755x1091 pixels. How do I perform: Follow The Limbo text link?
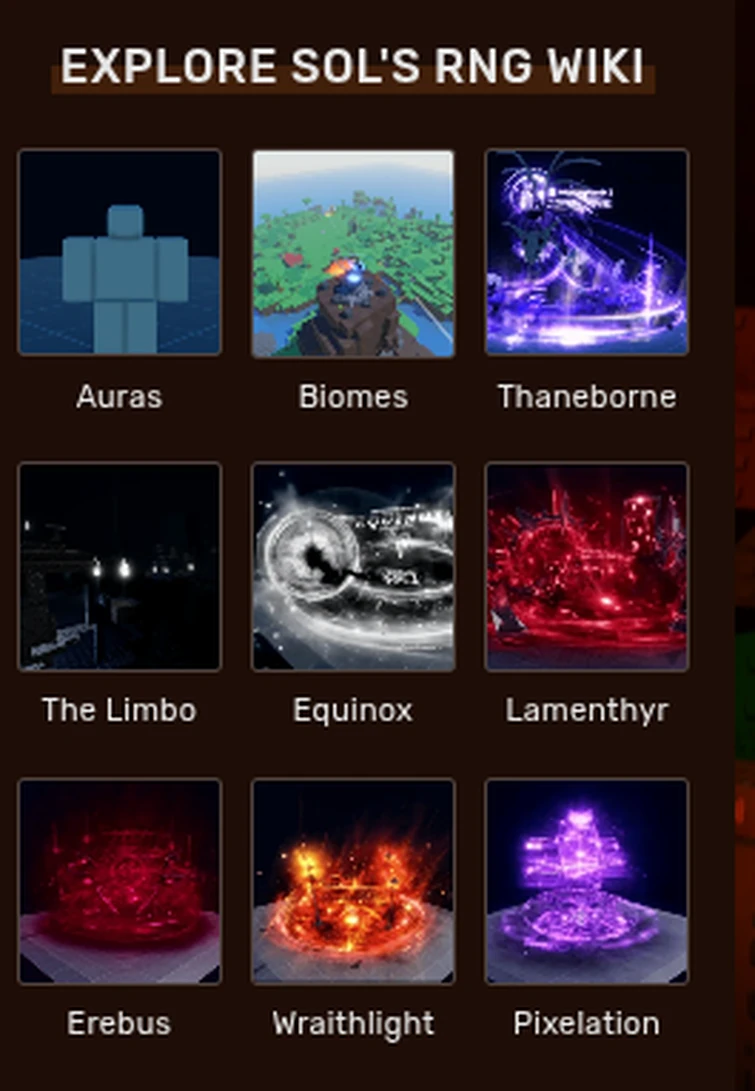tap(119, 710)
